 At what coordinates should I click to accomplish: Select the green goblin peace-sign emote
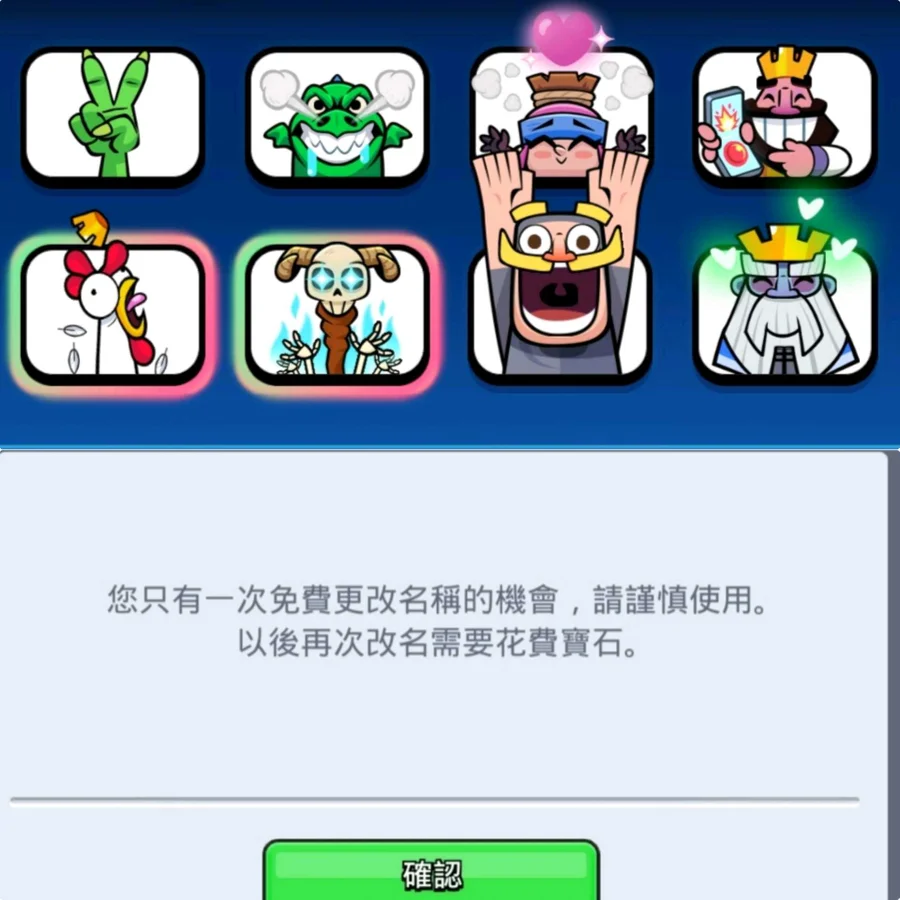tap(112, 116)
